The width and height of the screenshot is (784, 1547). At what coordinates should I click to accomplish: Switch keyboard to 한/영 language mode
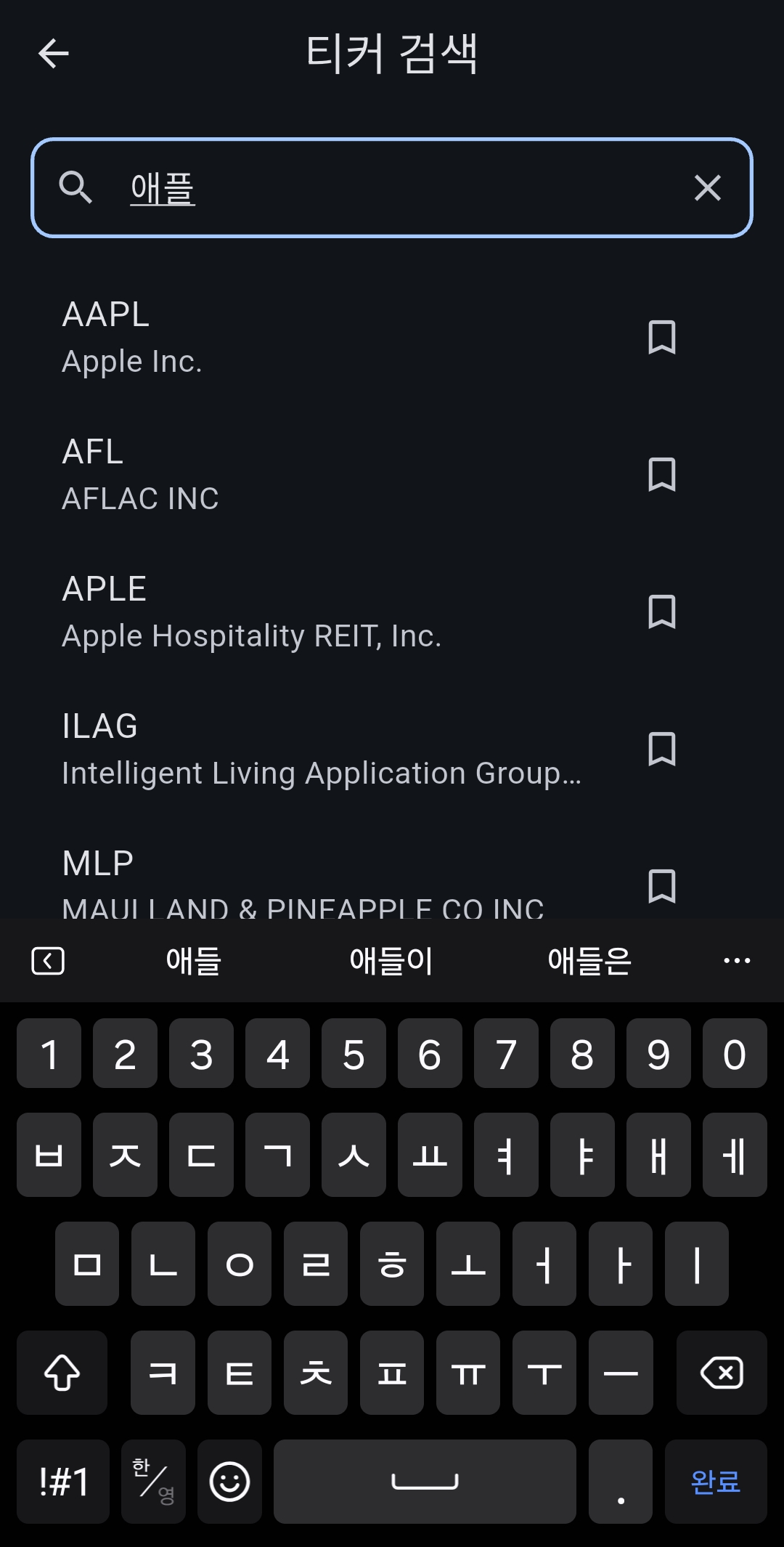click(x=152, y=1482)
